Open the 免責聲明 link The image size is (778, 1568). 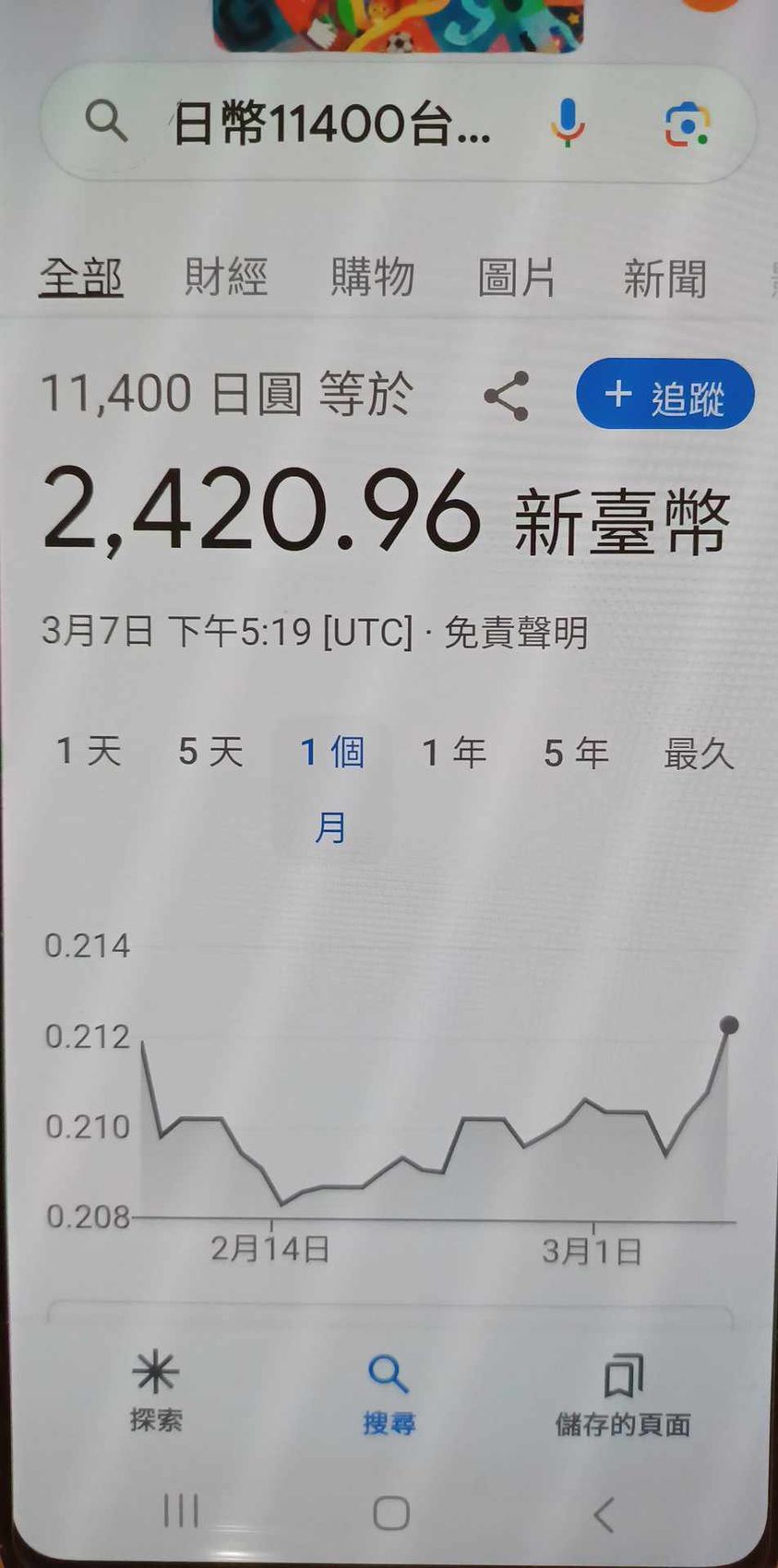(516, 634)
